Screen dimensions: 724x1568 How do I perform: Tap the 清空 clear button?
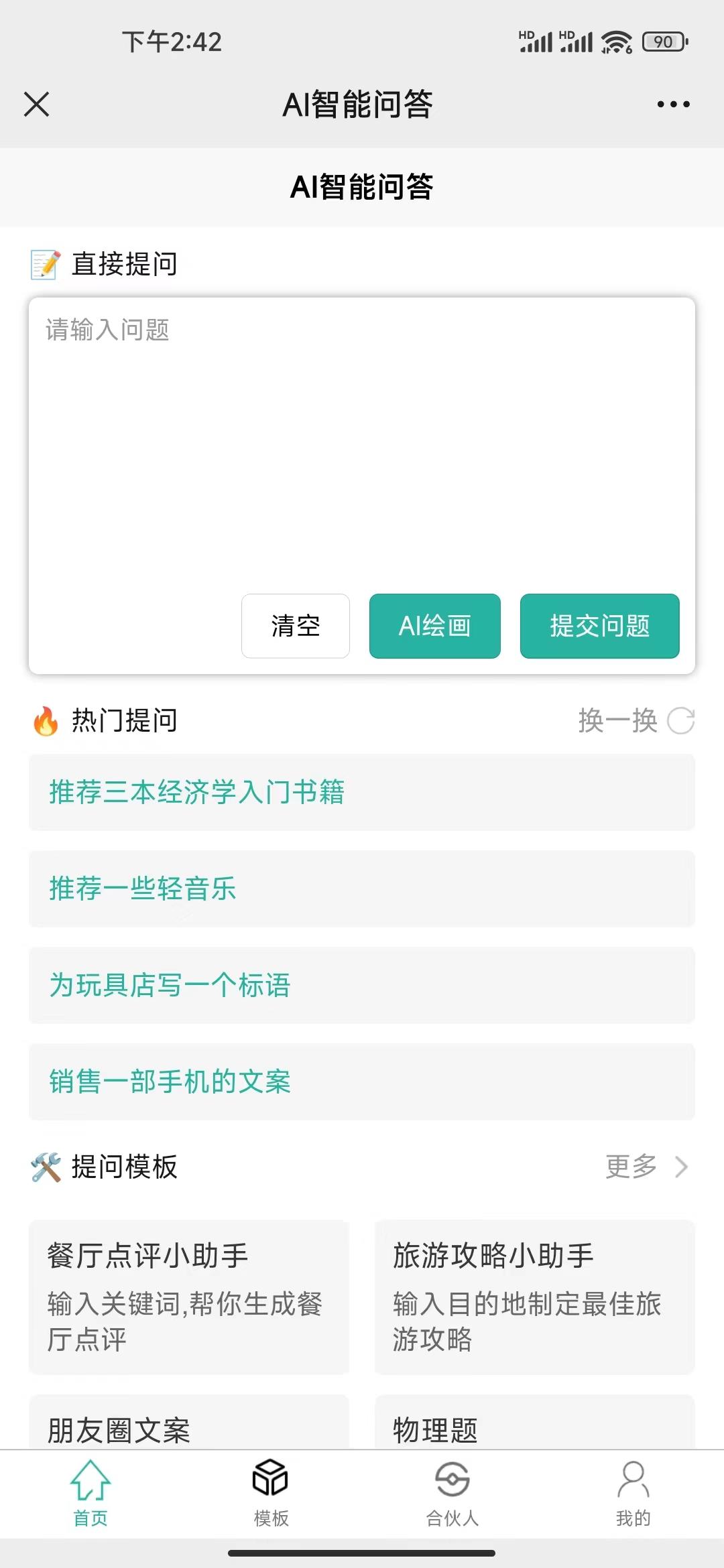[x=296, y=626]
